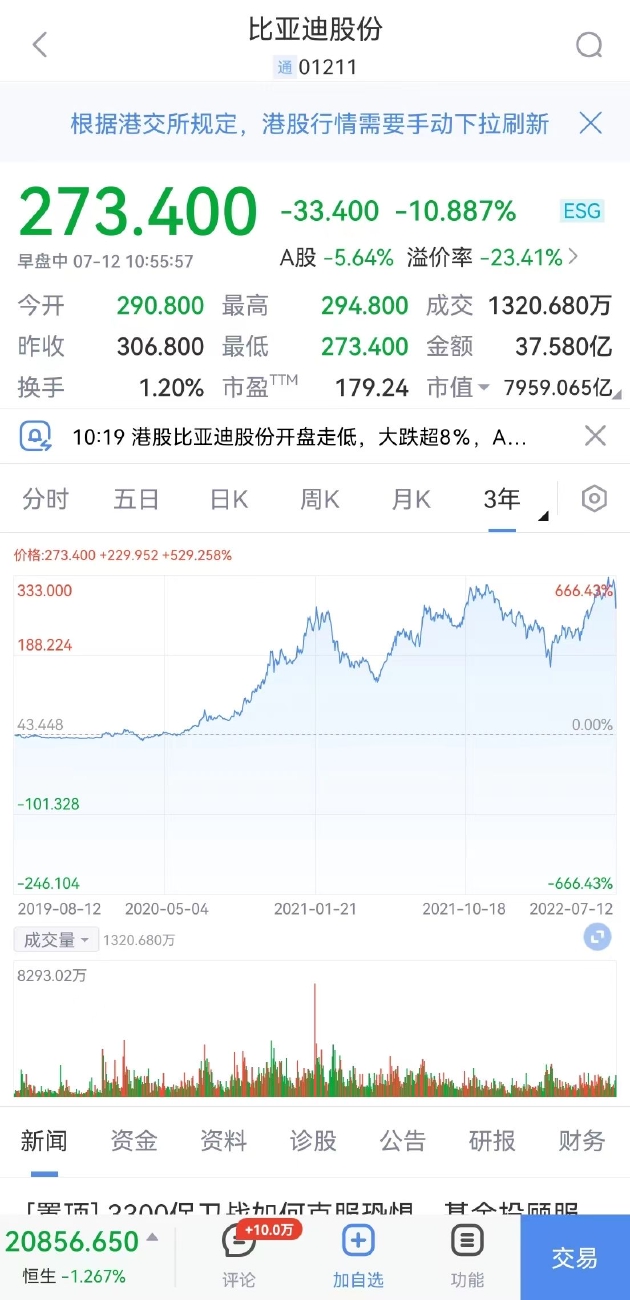
Task: Switch to the 资金 tab
Action: point(134,1140)
